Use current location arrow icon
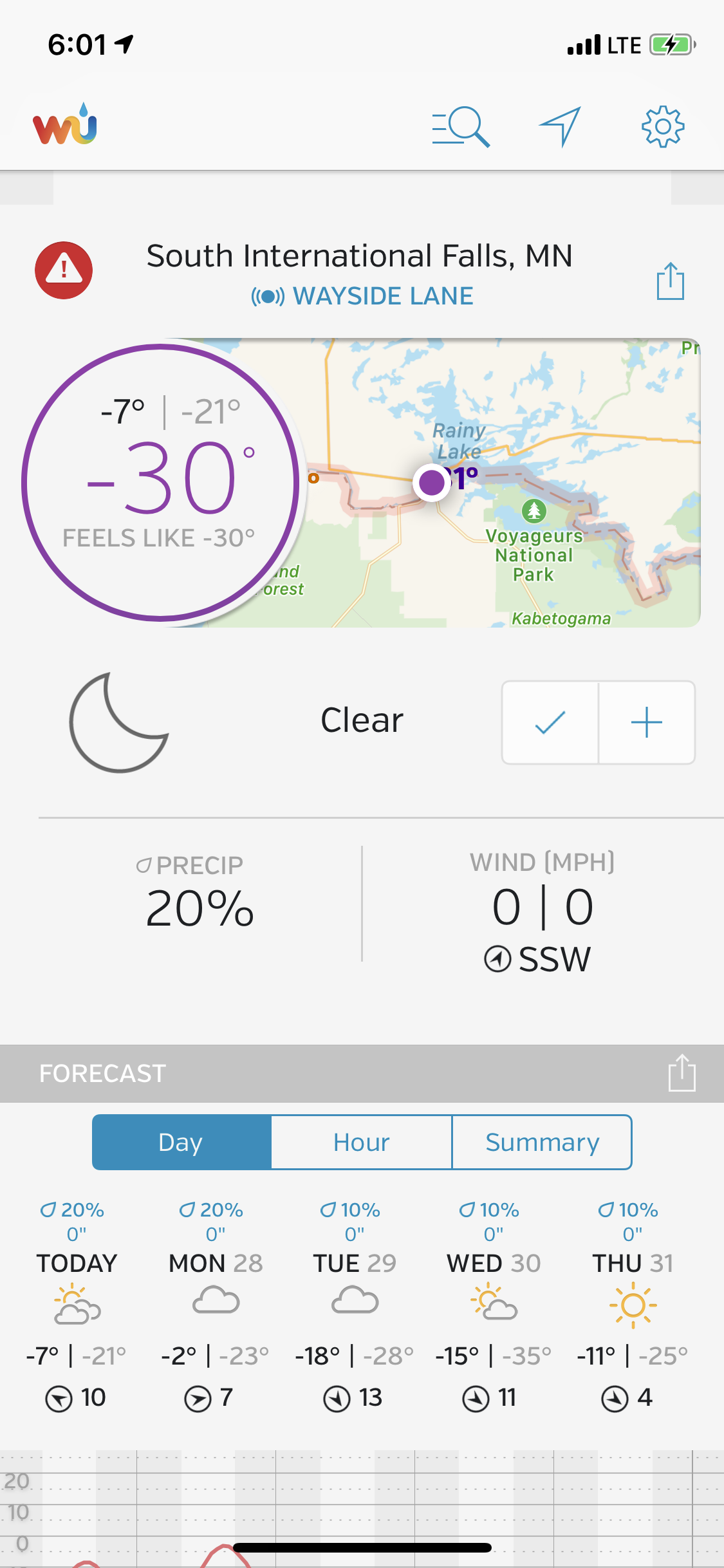Viewport: 724px width, 1568px height. click(x=560, y=126)
